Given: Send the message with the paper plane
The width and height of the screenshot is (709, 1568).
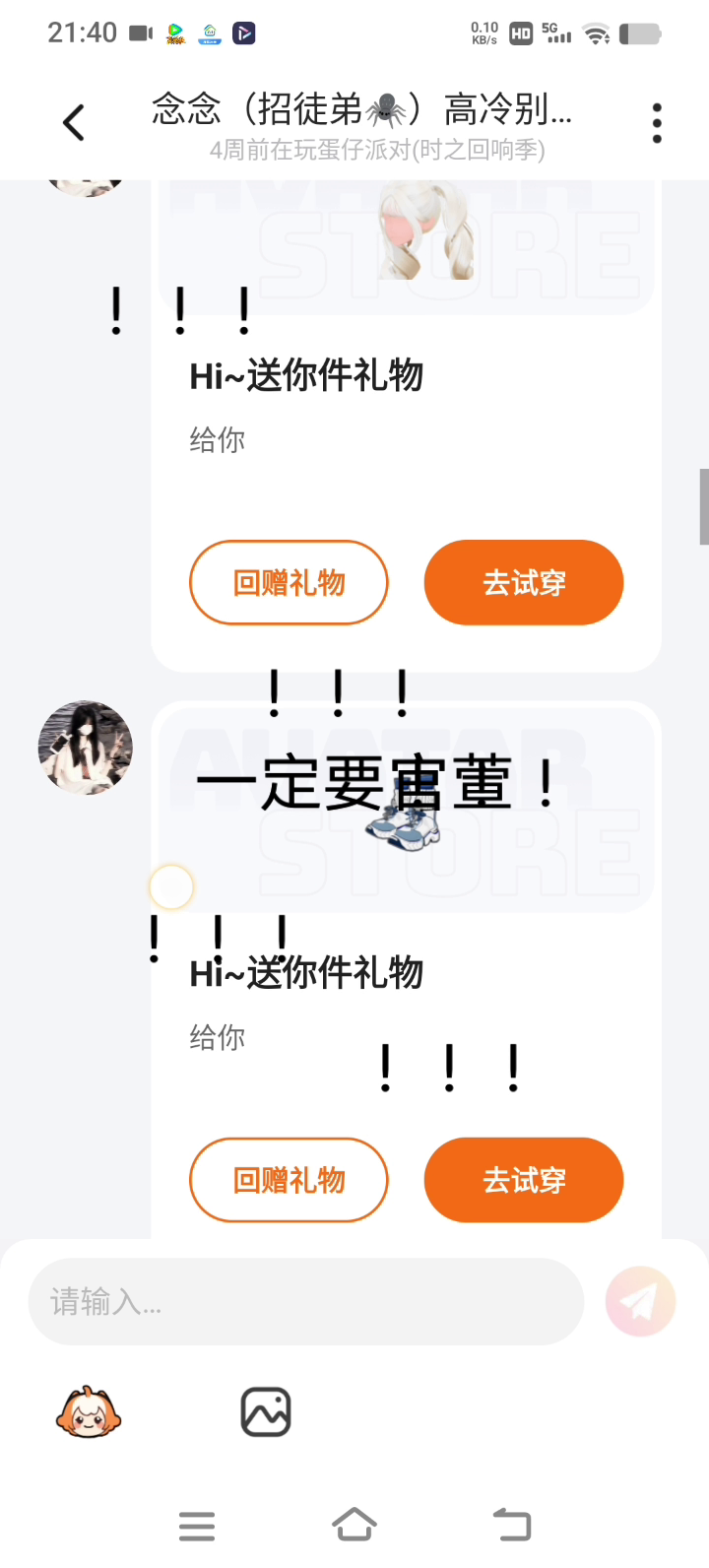Looking at the screenshot, I should (640, 1302).
